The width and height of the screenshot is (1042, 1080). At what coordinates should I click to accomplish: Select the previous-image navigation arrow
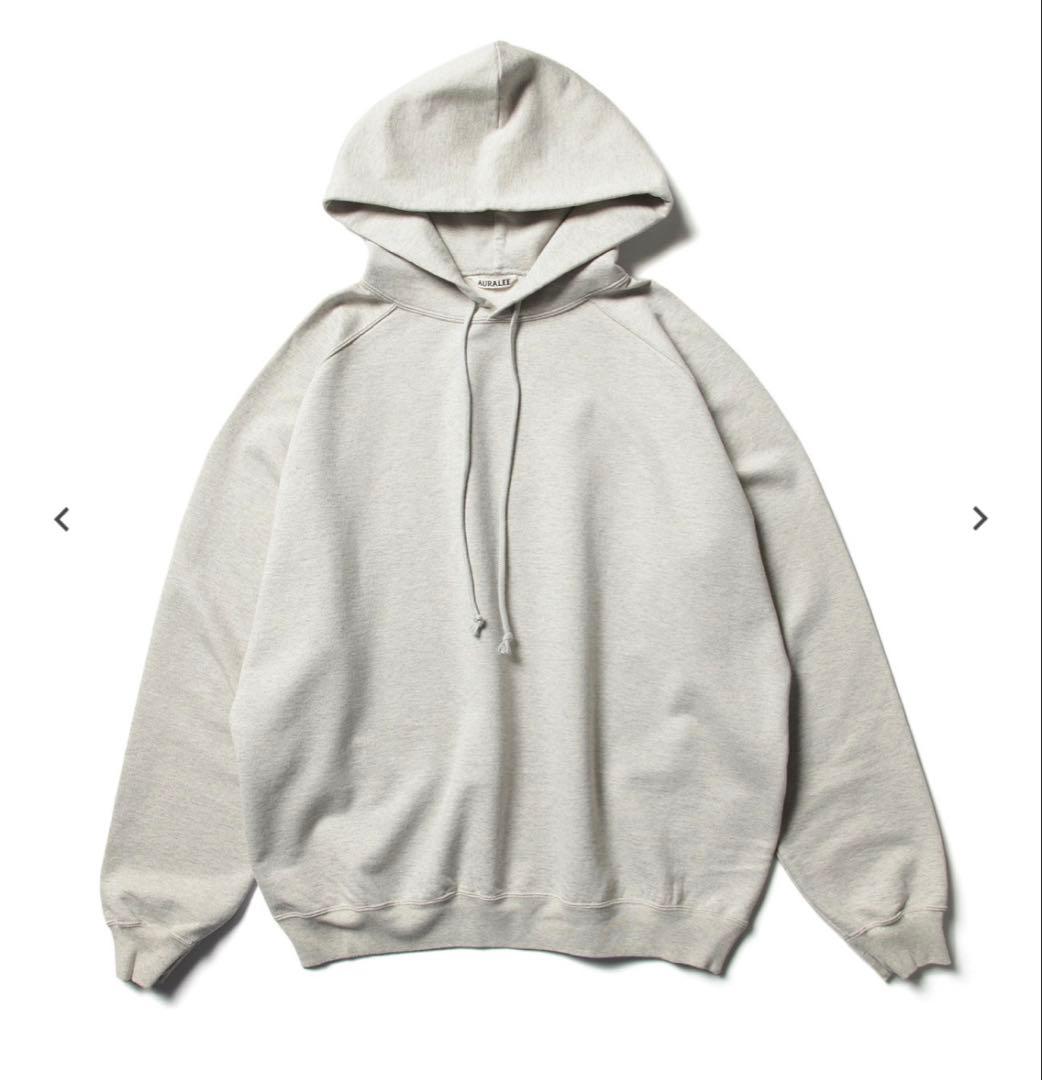(64, 517)
